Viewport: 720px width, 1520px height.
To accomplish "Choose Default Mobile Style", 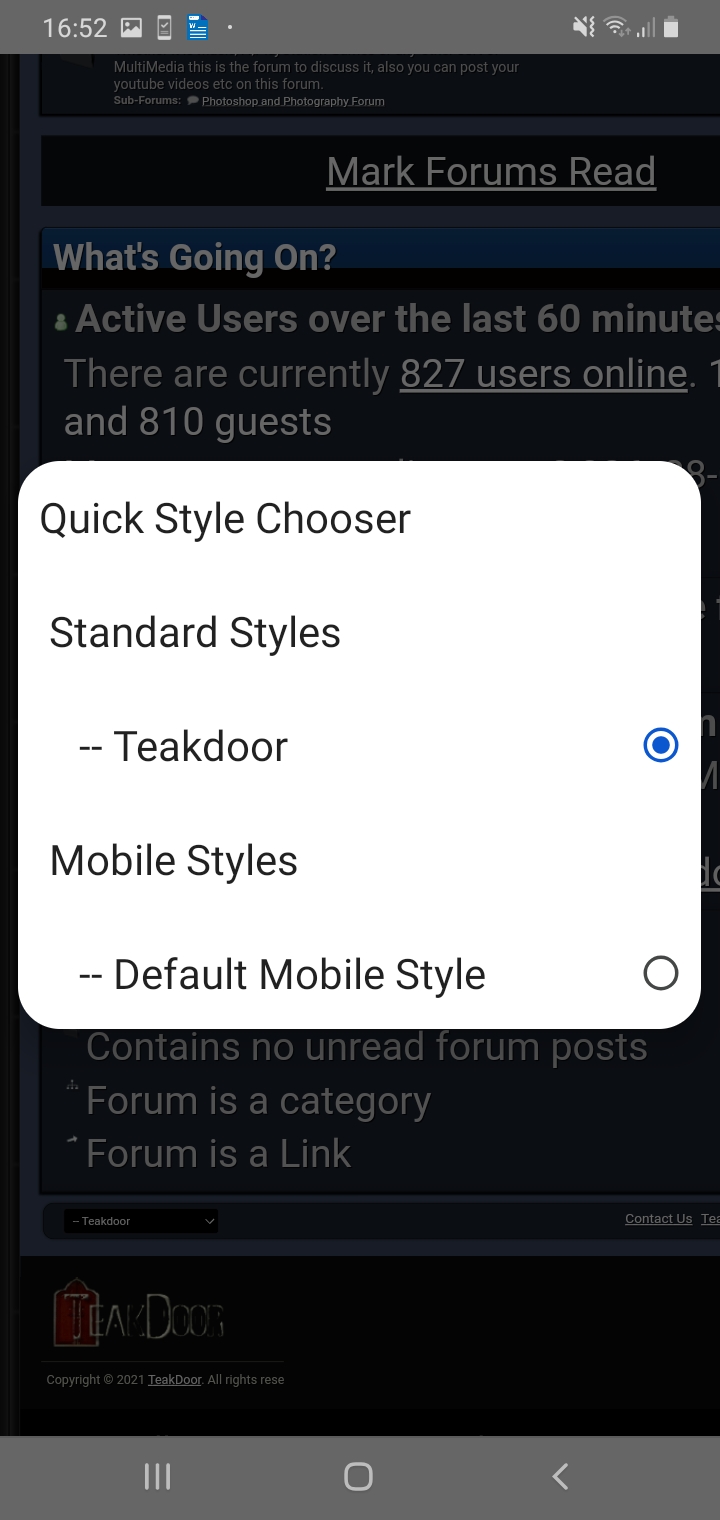I will (x=359, y=974).
